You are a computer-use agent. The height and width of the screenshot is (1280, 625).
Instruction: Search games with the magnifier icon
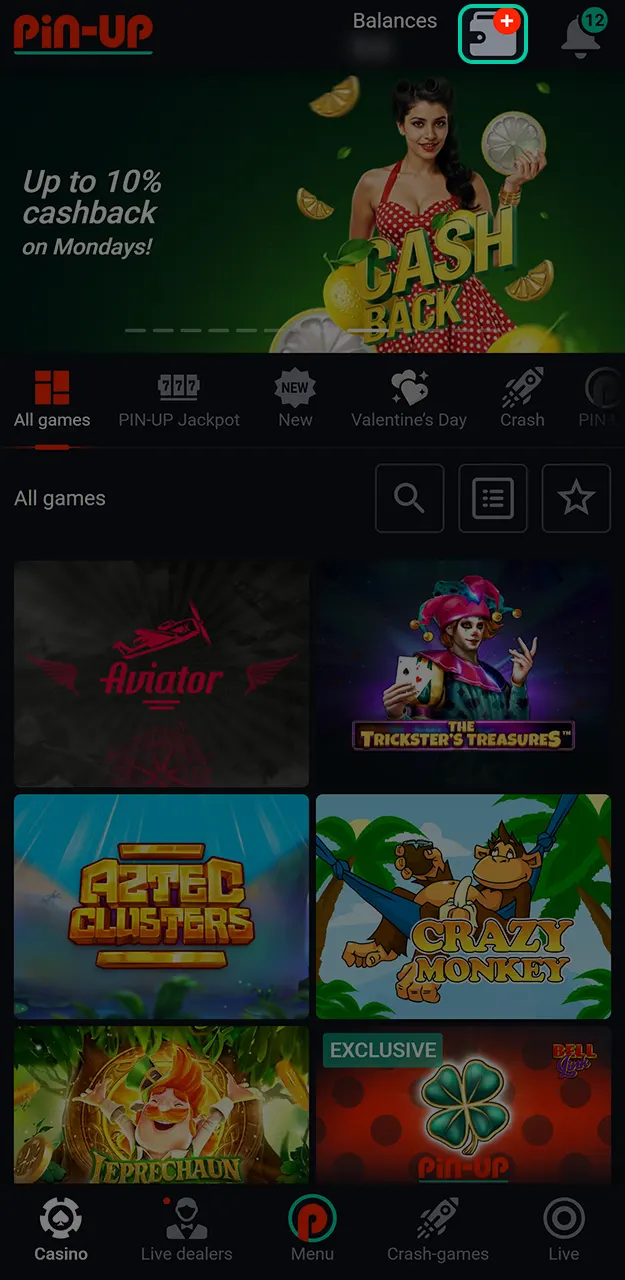pyautogui.click(x=409, y=498)
